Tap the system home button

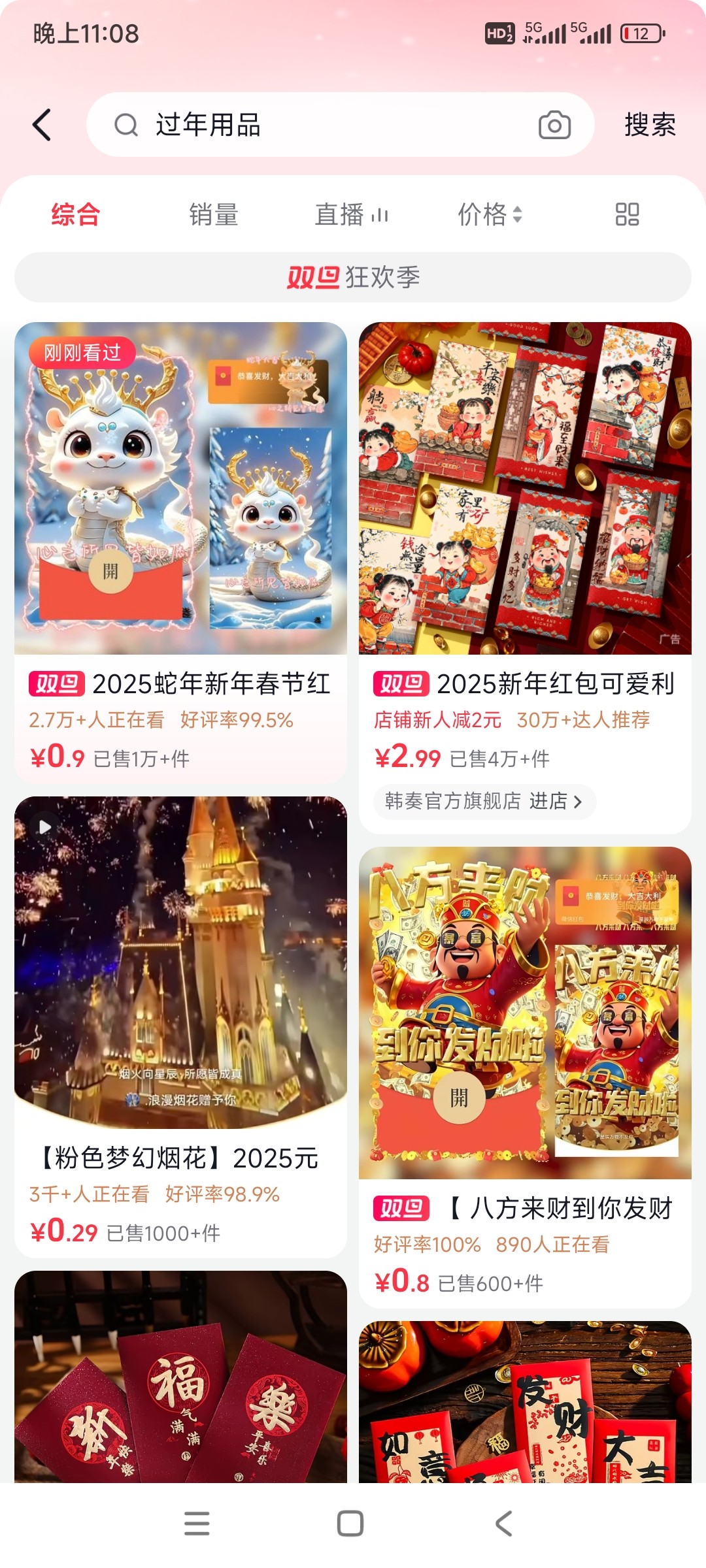click(350, 1524)
